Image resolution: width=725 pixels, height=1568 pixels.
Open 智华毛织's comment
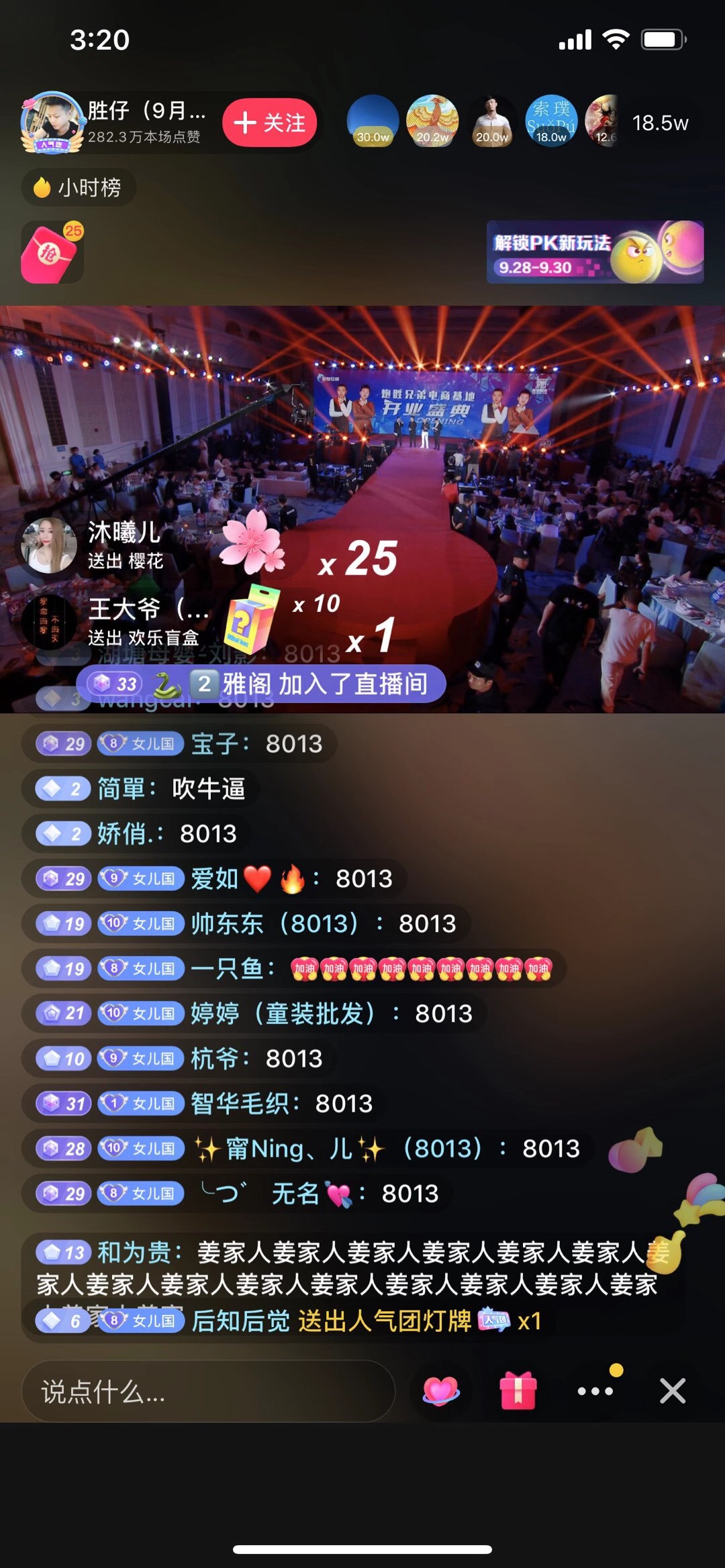[x=281, y=1103]
